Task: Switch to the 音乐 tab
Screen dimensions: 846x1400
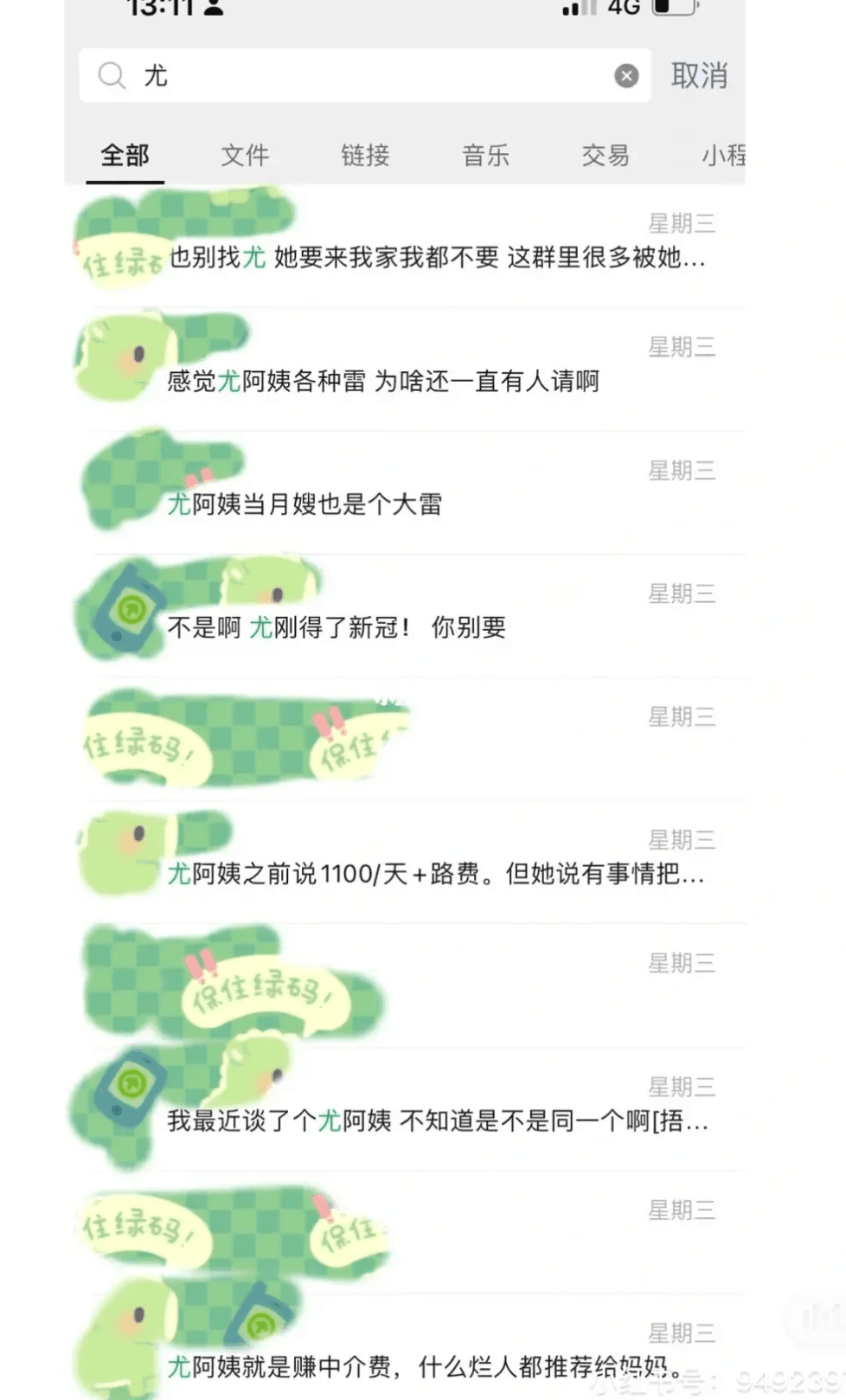Action: 485,156
